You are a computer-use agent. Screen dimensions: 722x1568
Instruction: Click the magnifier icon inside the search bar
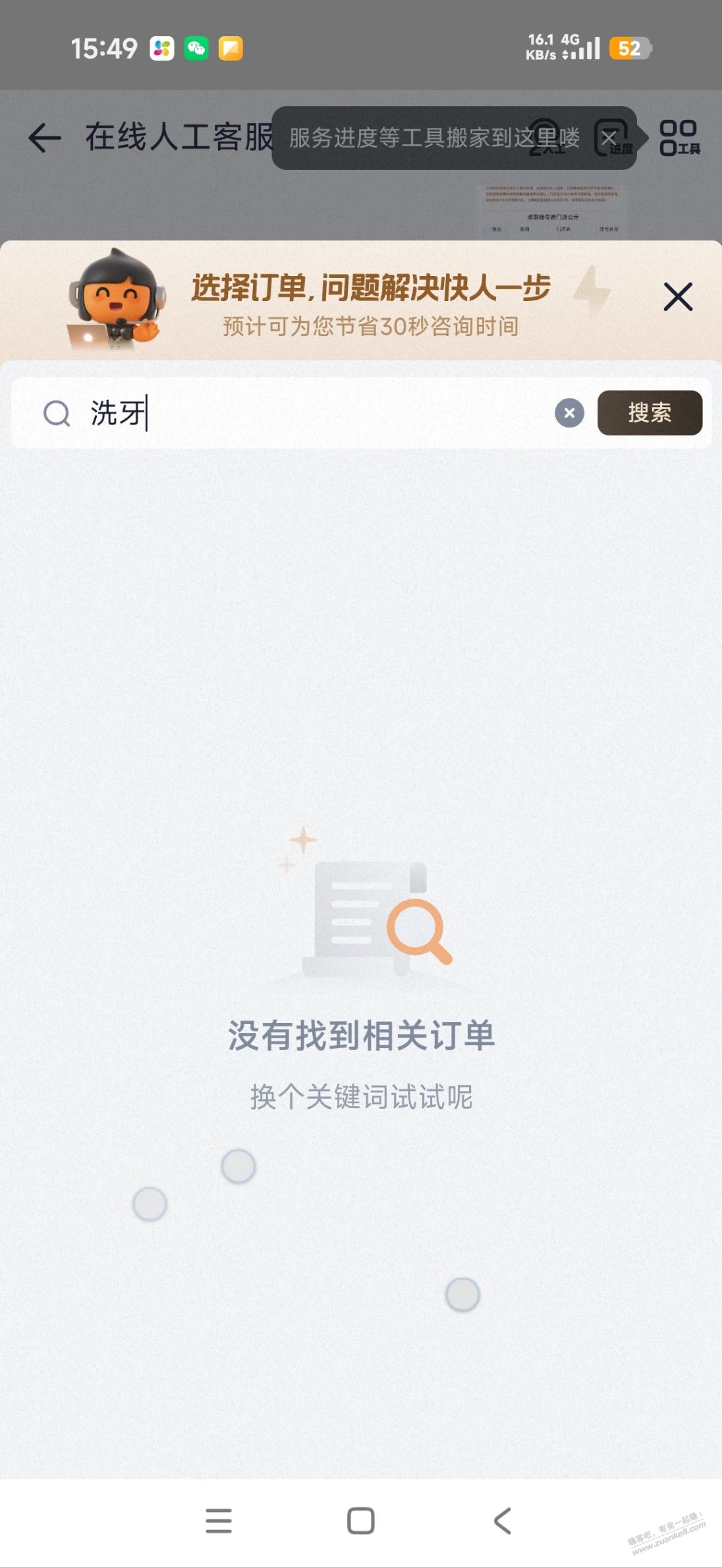coord(59,413)
